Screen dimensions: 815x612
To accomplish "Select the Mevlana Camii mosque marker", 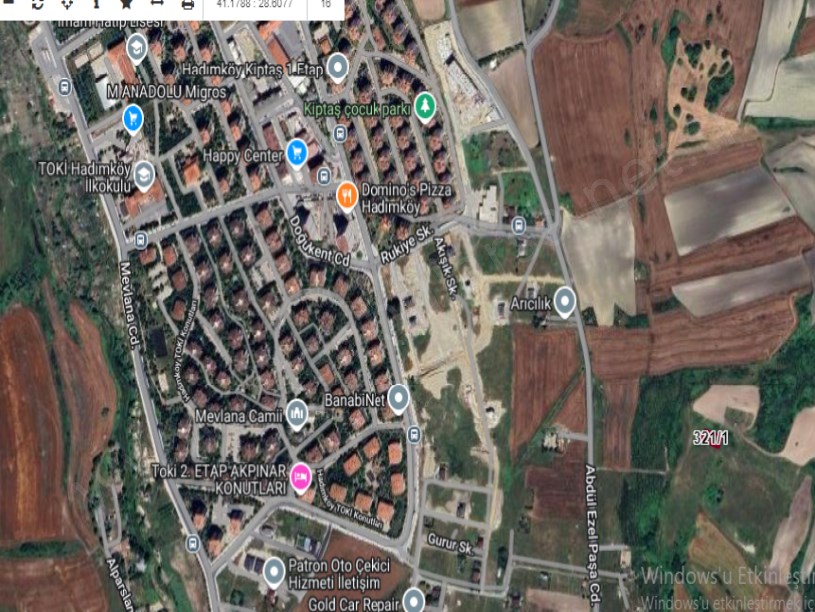I will [x=296, y=412].
